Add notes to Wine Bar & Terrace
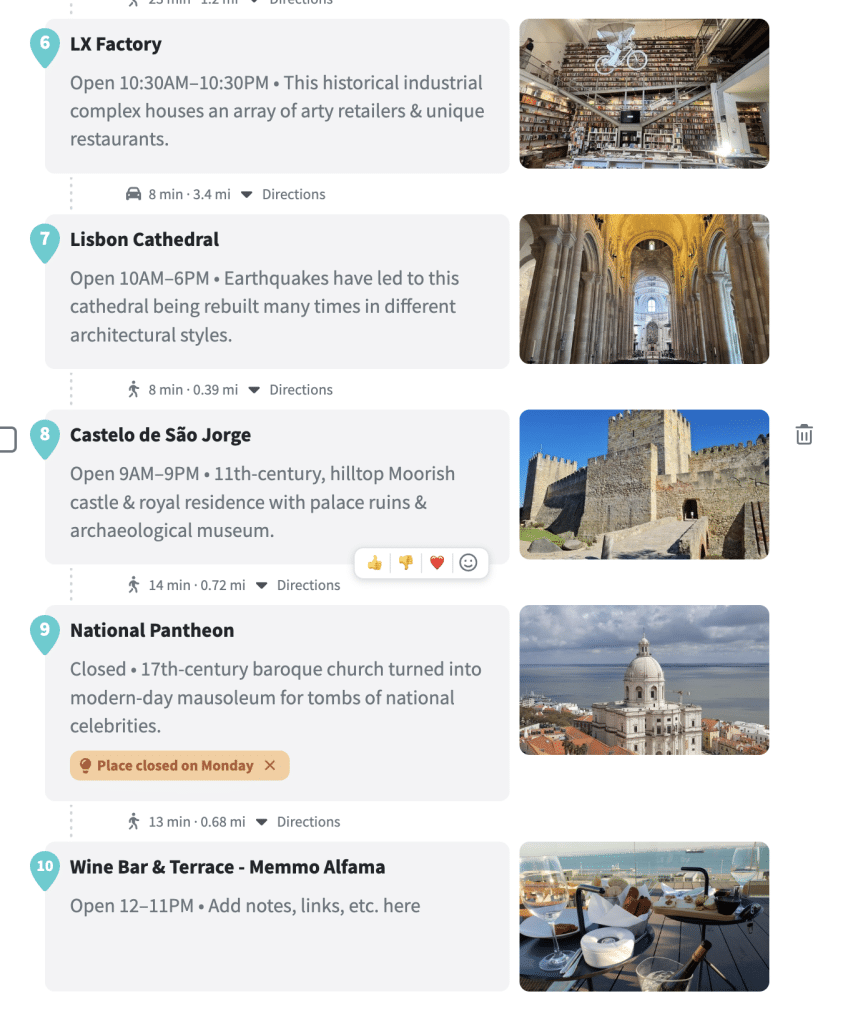 click(x=315, y=906)
